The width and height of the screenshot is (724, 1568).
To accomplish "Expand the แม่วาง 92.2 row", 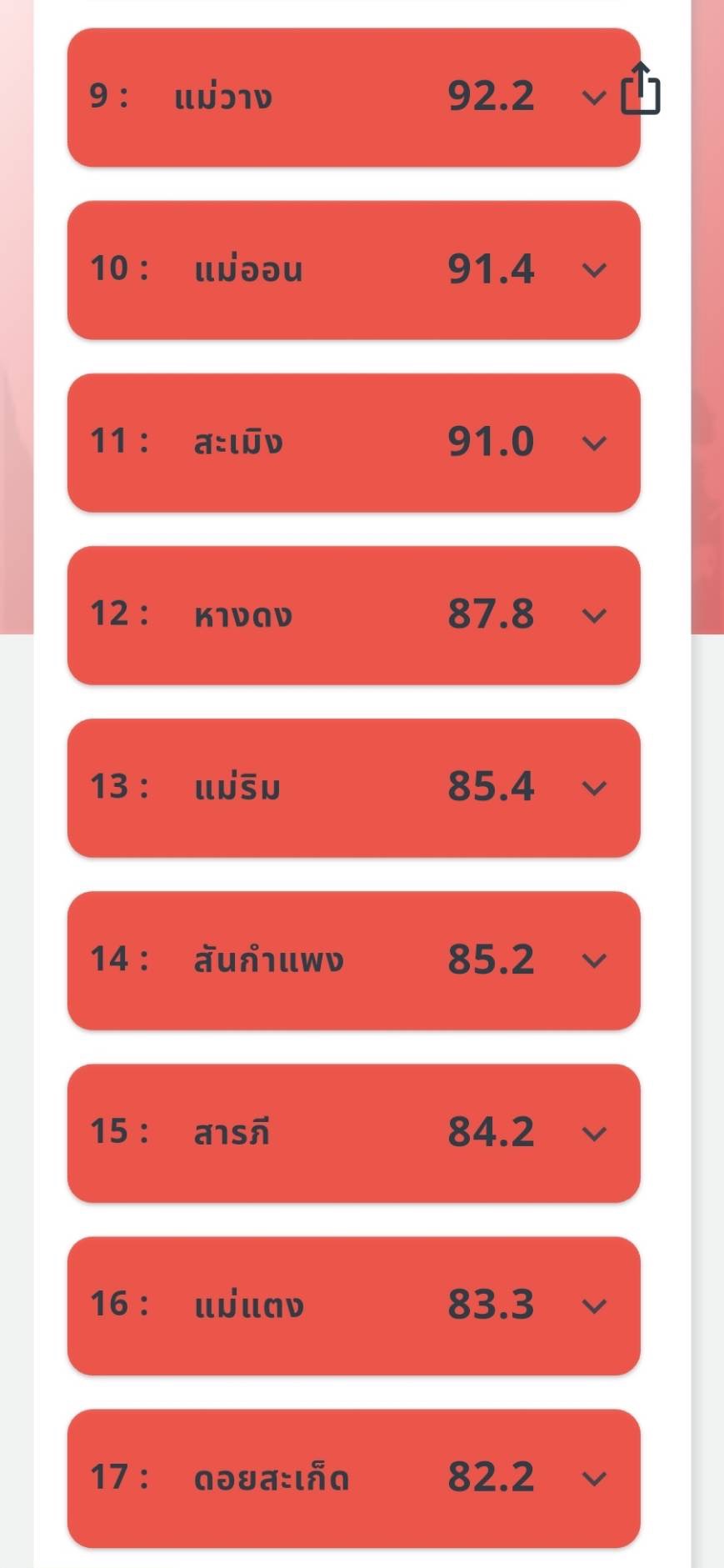I will pyautogui.click(x=593, y=98).
